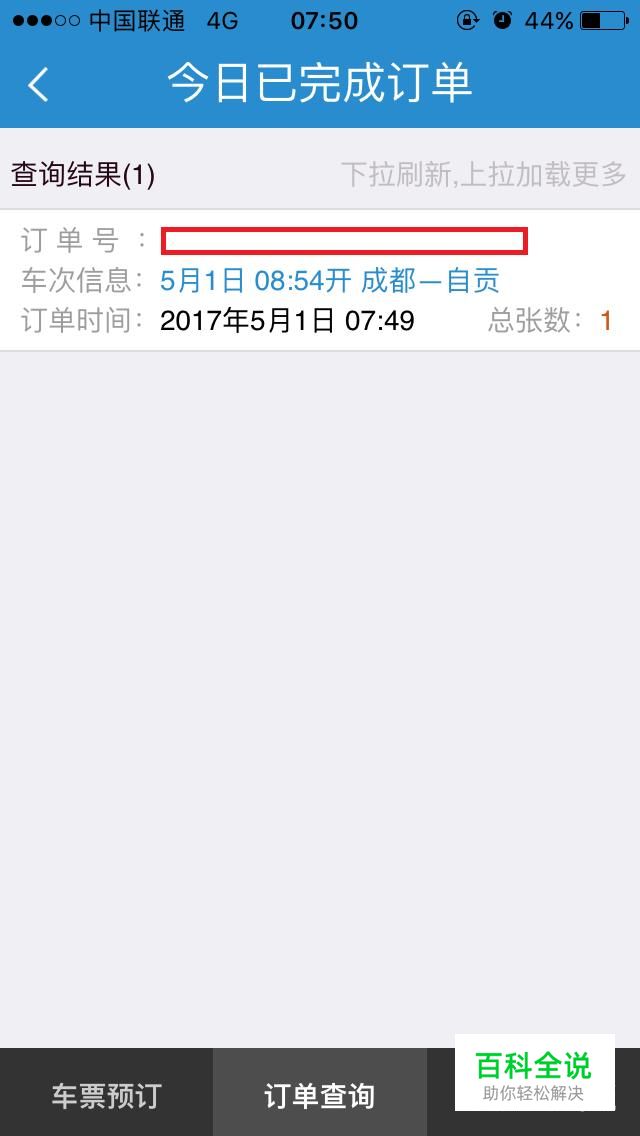
Task: Switch to the 车票预订 tab
Action: tap(107, 1095)
